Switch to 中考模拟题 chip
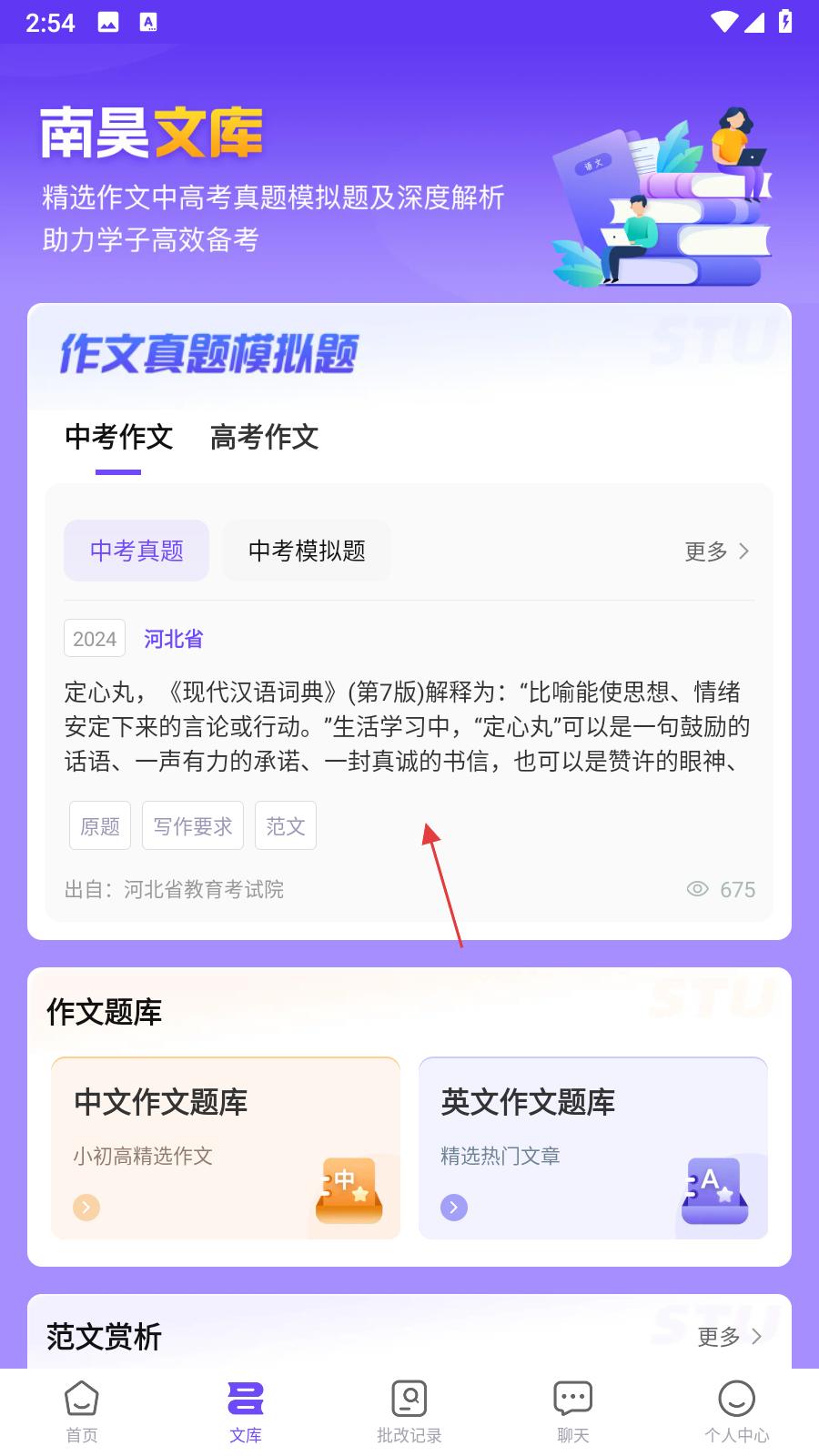 coord(307,551)
